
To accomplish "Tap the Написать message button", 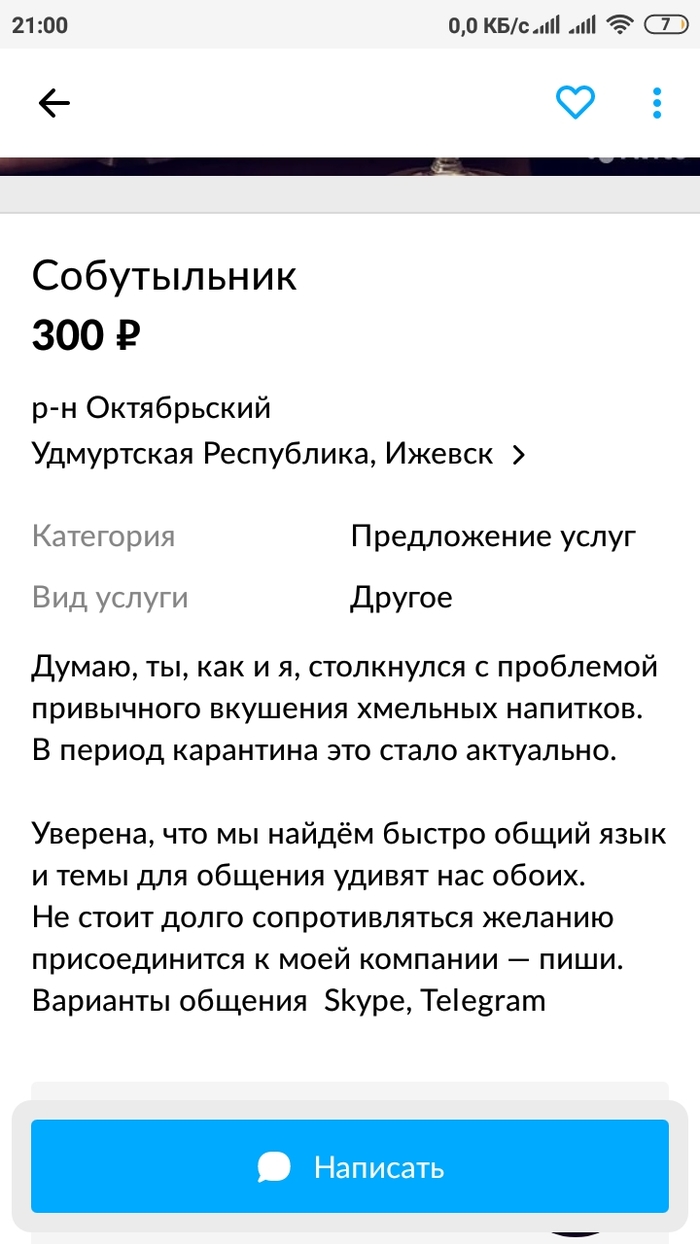I will coord(349,1166).
